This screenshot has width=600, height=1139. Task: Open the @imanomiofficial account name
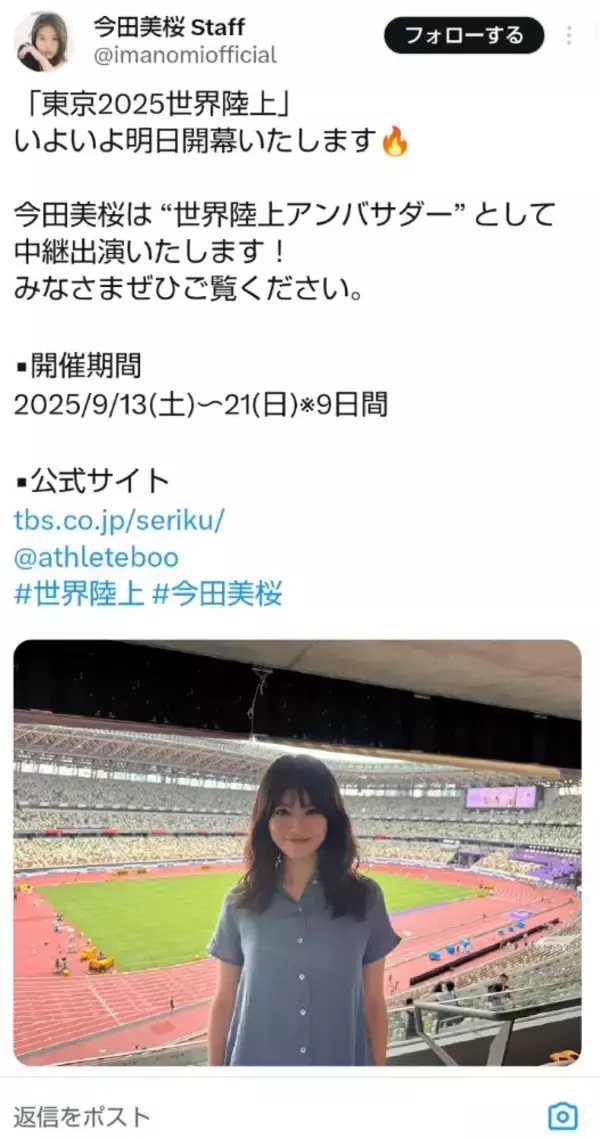pos(184,54)
